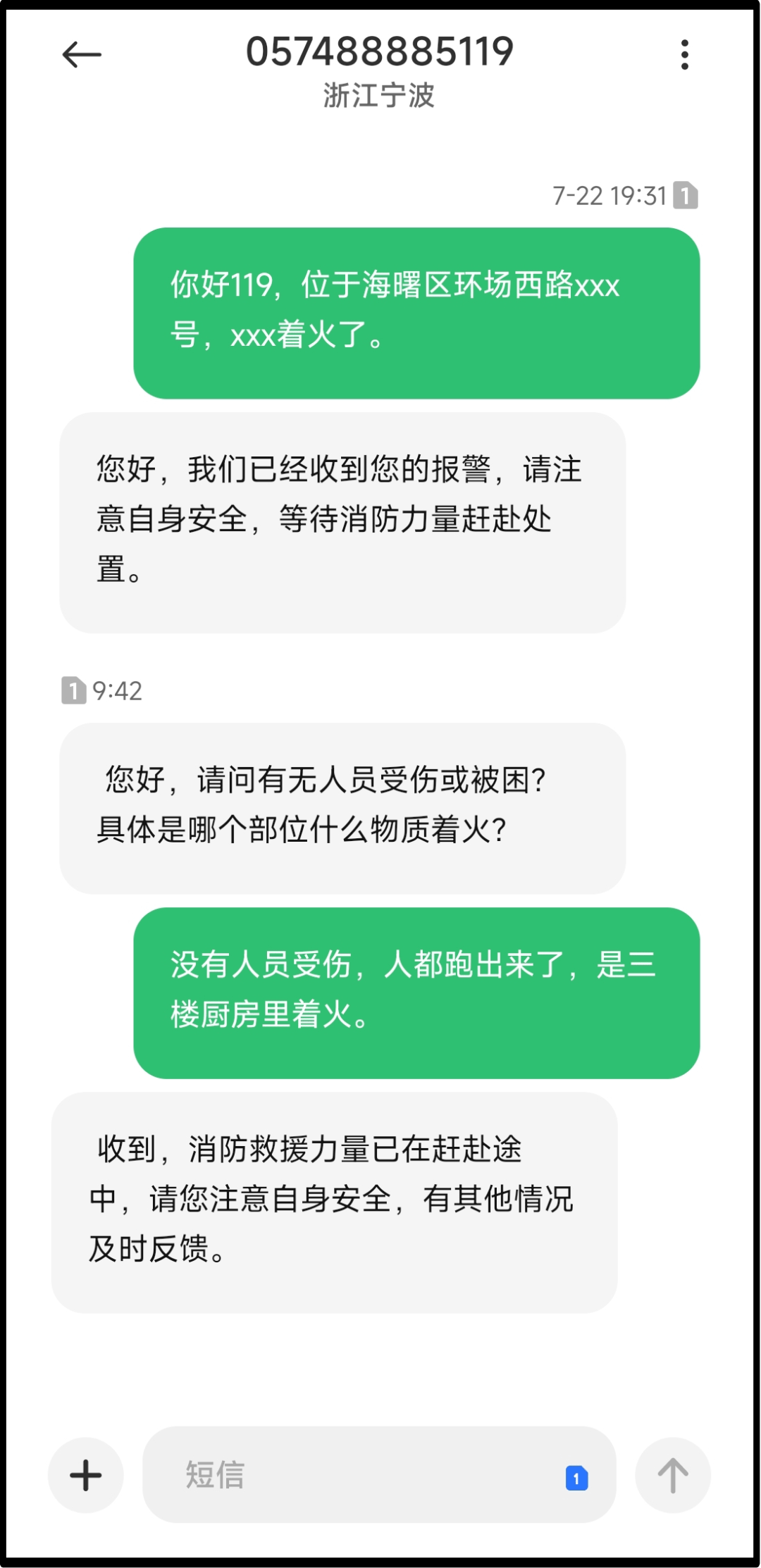Viewport: 761px width, 1568px height.
Task: Open the three-dot overflow menu
Action: pyautogui.click(x=682, y=55)
